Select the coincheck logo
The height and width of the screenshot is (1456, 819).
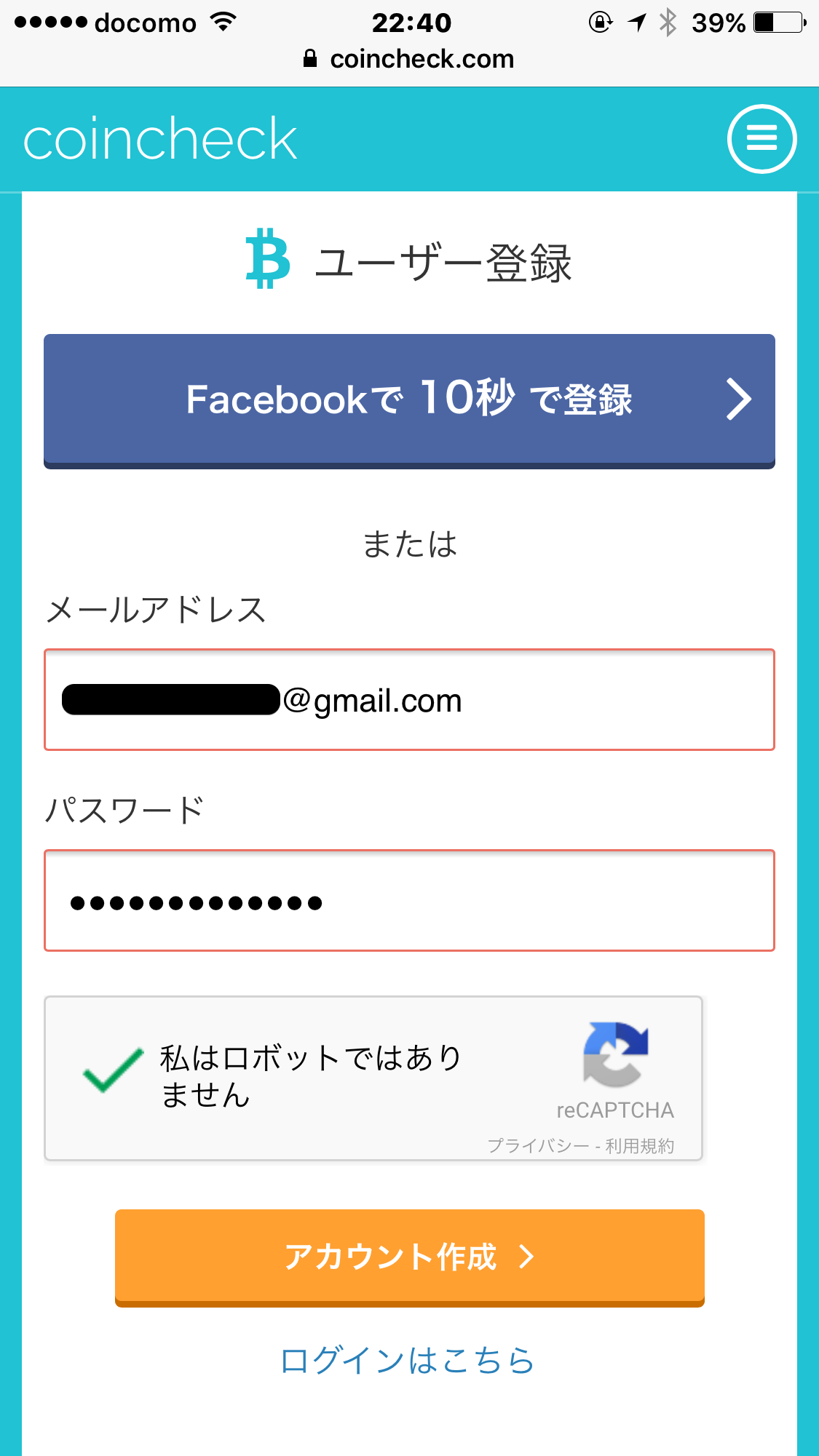[159, 138]
